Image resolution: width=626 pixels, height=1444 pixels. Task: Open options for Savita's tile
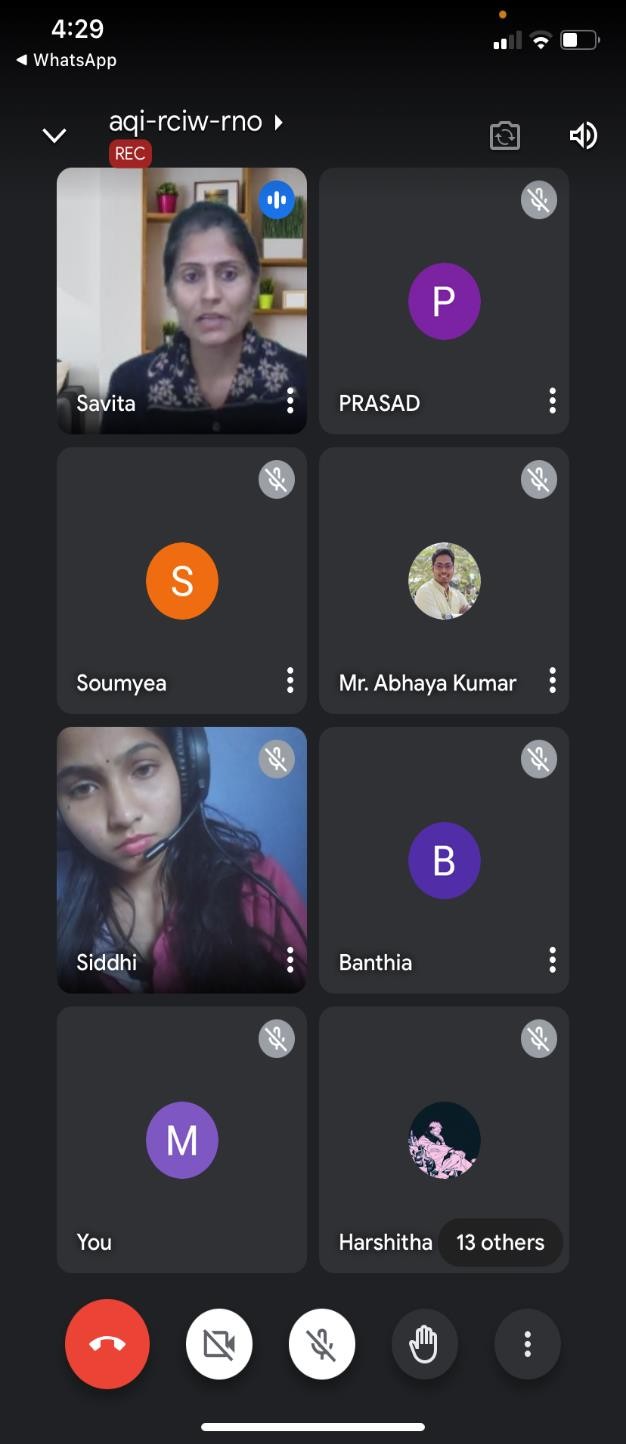coord(290,402)
